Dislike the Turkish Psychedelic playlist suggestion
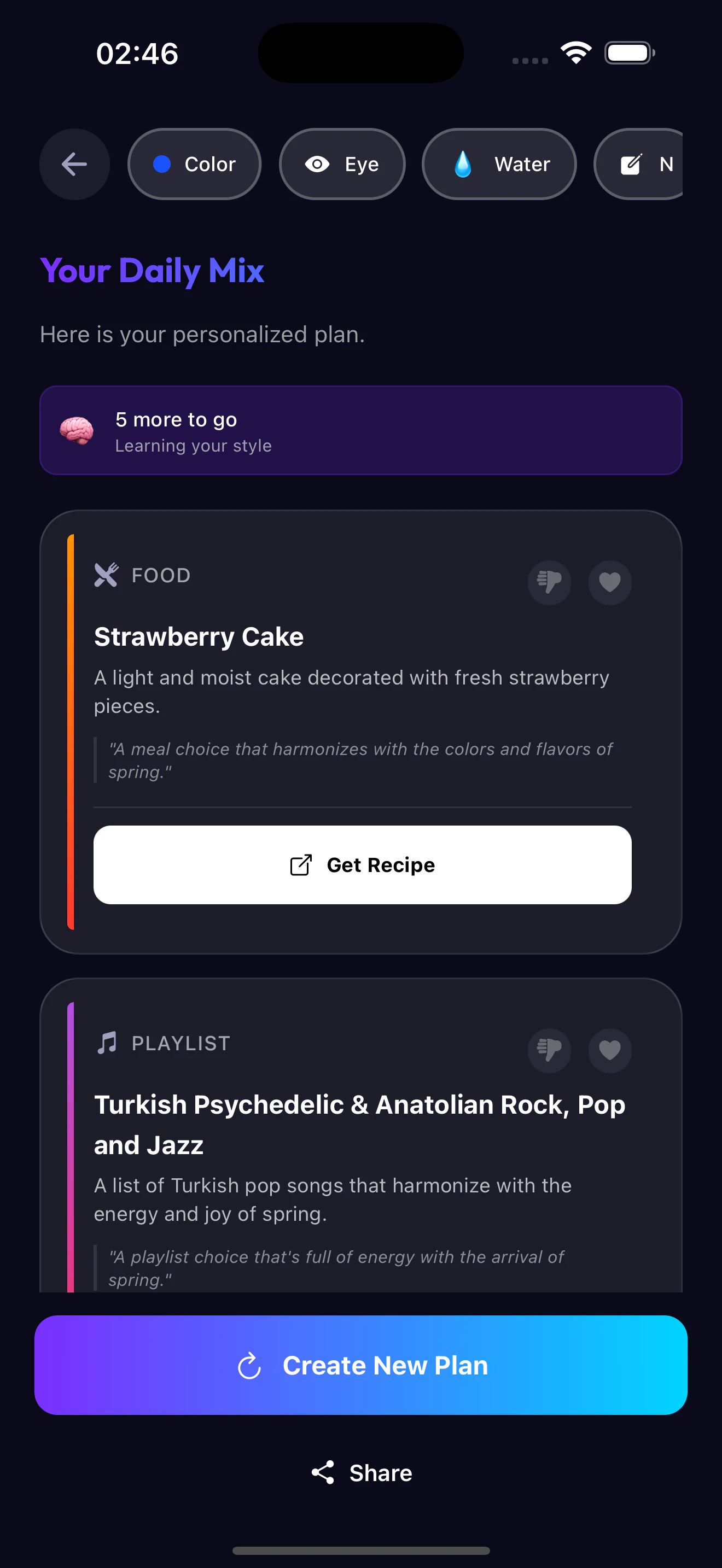 549,1050
